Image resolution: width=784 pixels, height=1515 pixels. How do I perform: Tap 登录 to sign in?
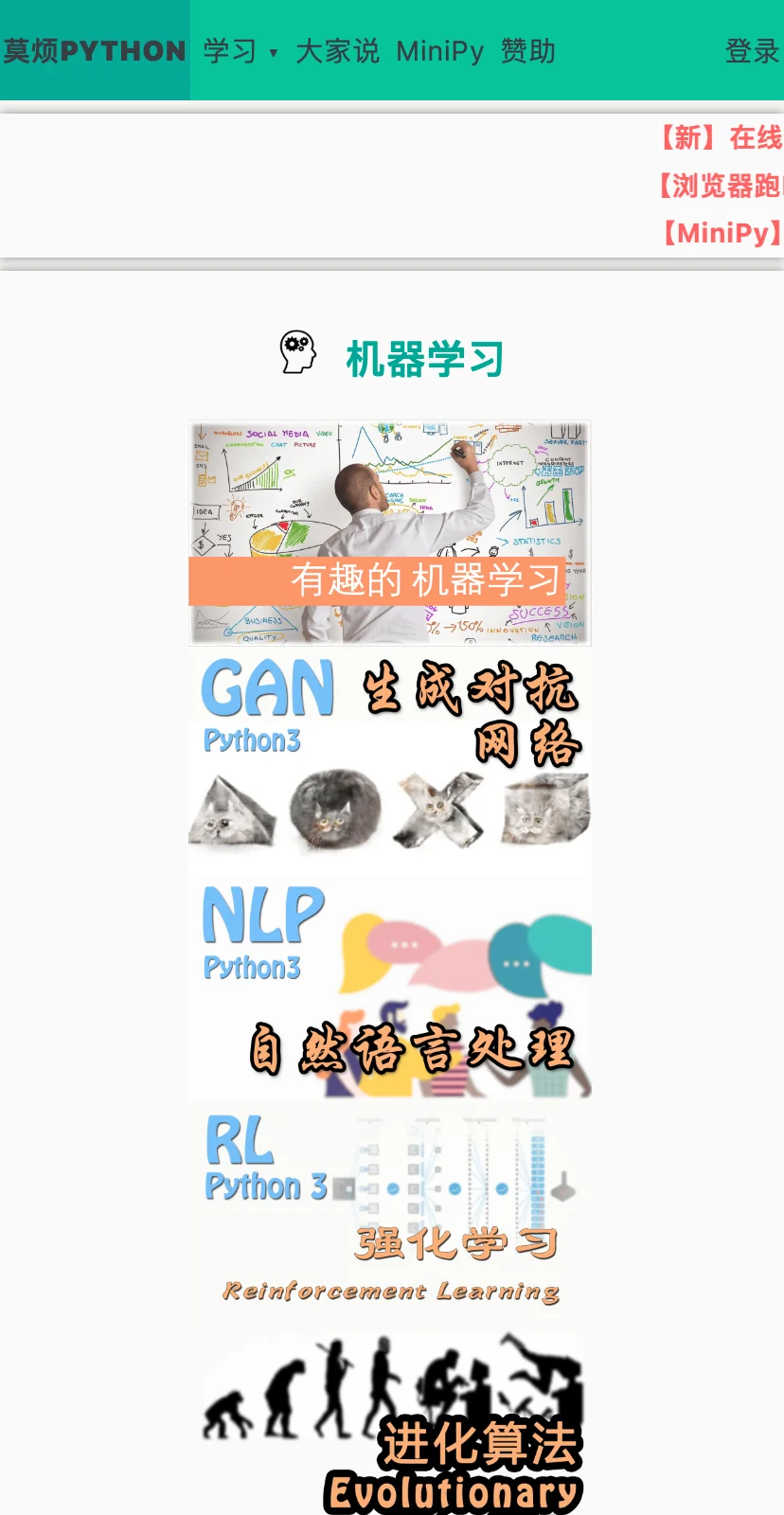click(752, 51)
